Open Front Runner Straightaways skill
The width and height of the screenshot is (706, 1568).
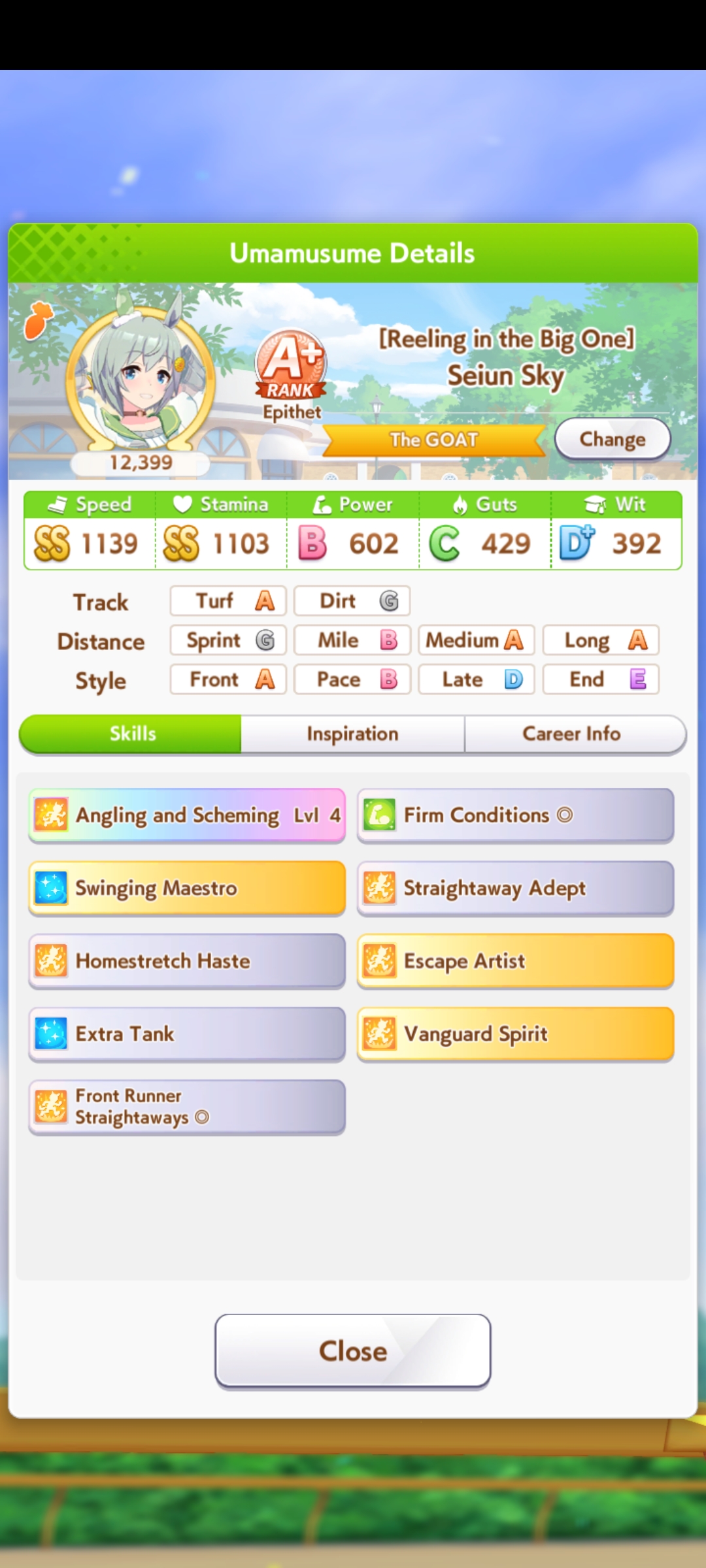click(187, 1107)
